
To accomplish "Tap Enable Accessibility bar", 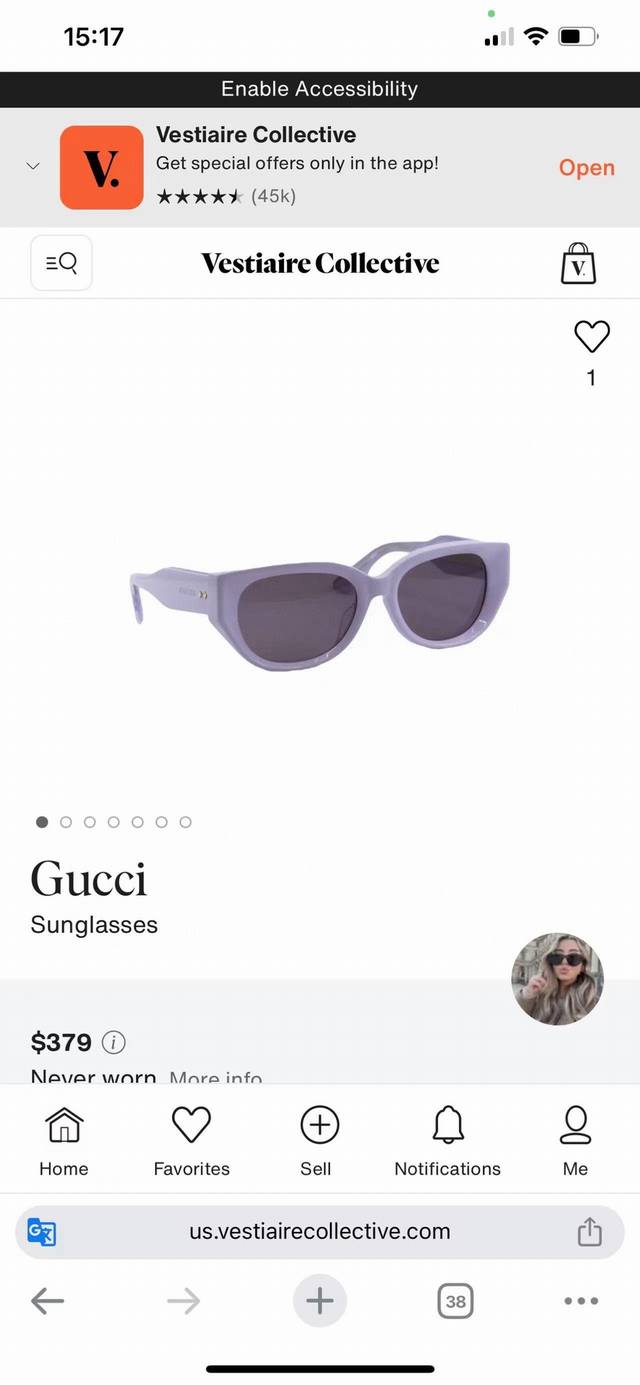I will (320, 89).
